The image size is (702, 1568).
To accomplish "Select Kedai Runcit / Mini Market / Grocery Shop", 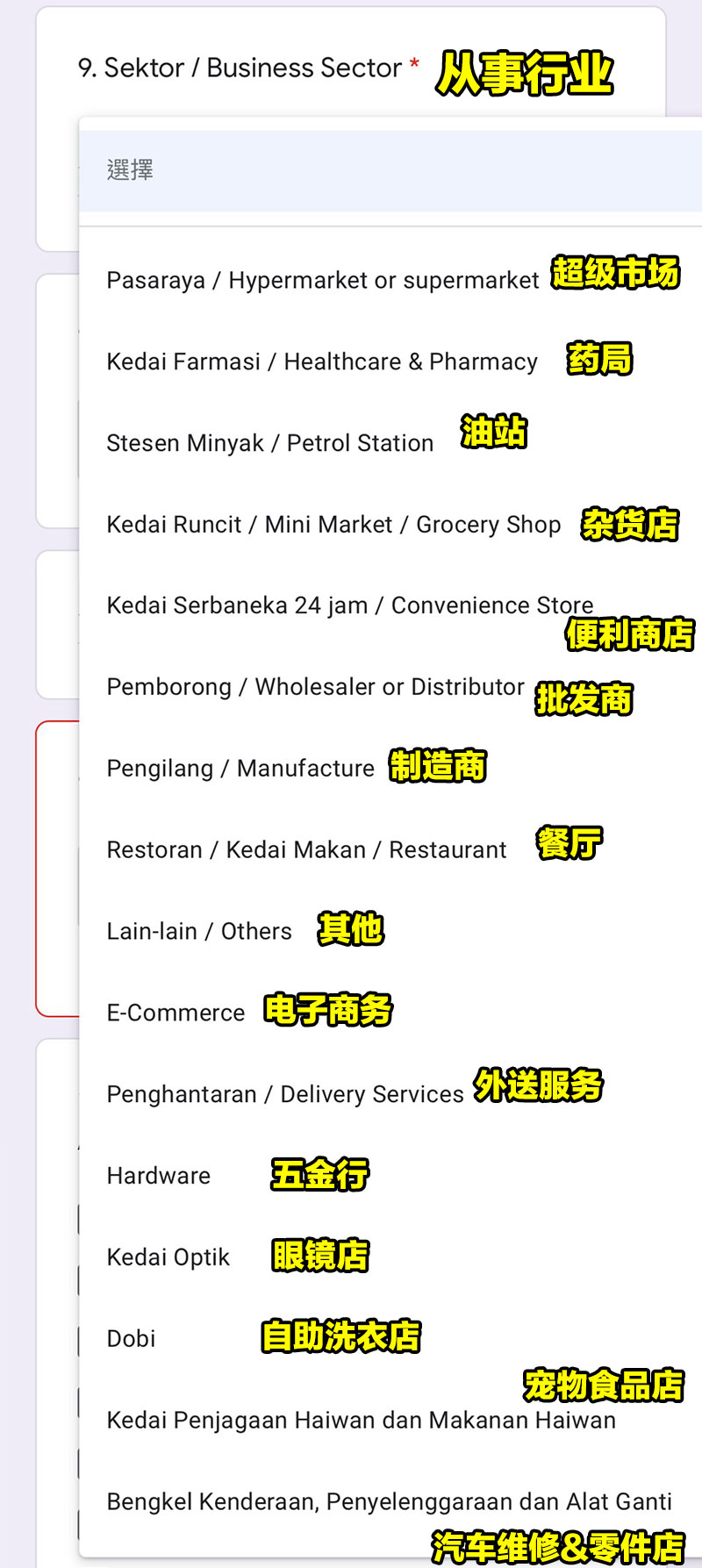I will coord(390,525).
